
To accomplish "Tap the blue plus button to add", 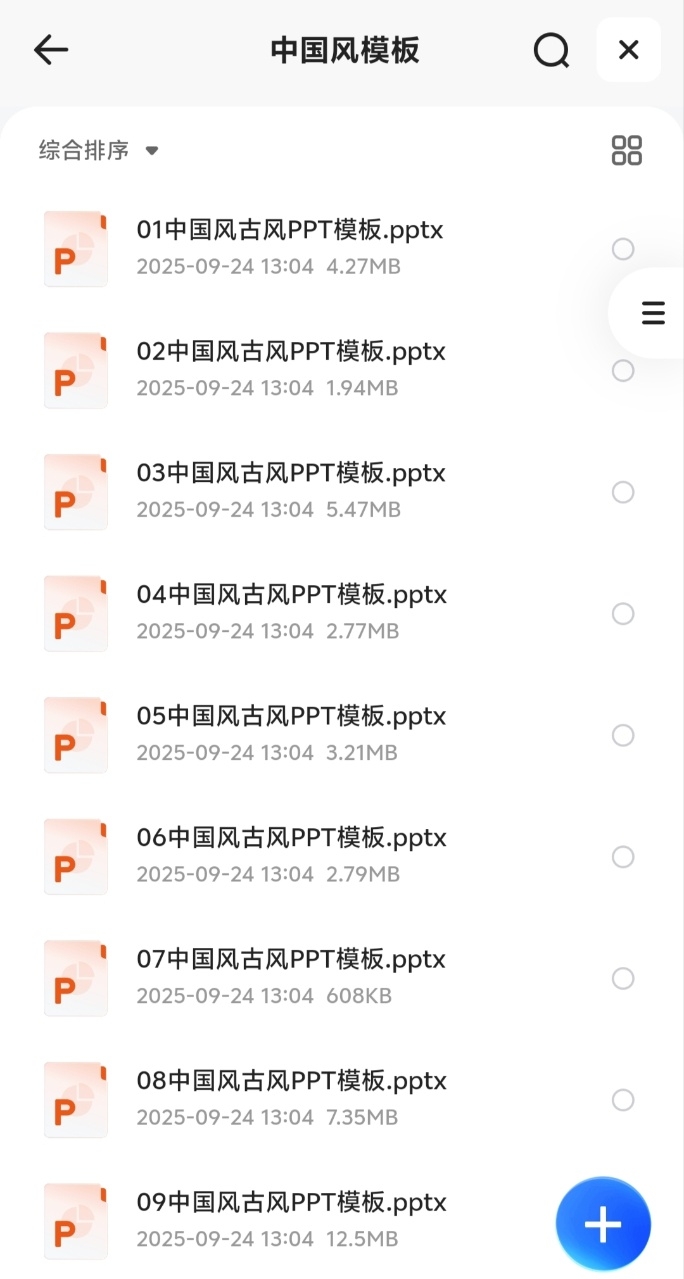I will 603,1224.
